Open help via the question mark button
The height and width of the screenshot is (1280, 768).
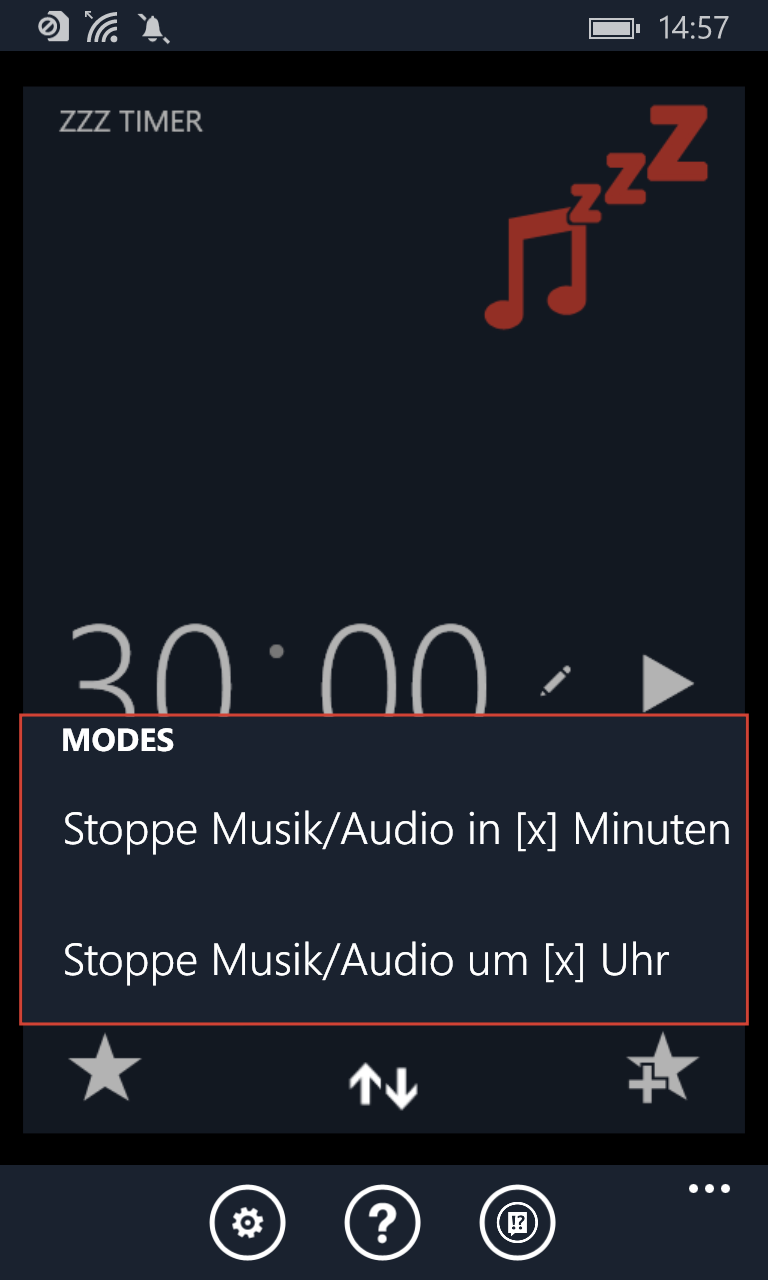[x=383, y=1222]
